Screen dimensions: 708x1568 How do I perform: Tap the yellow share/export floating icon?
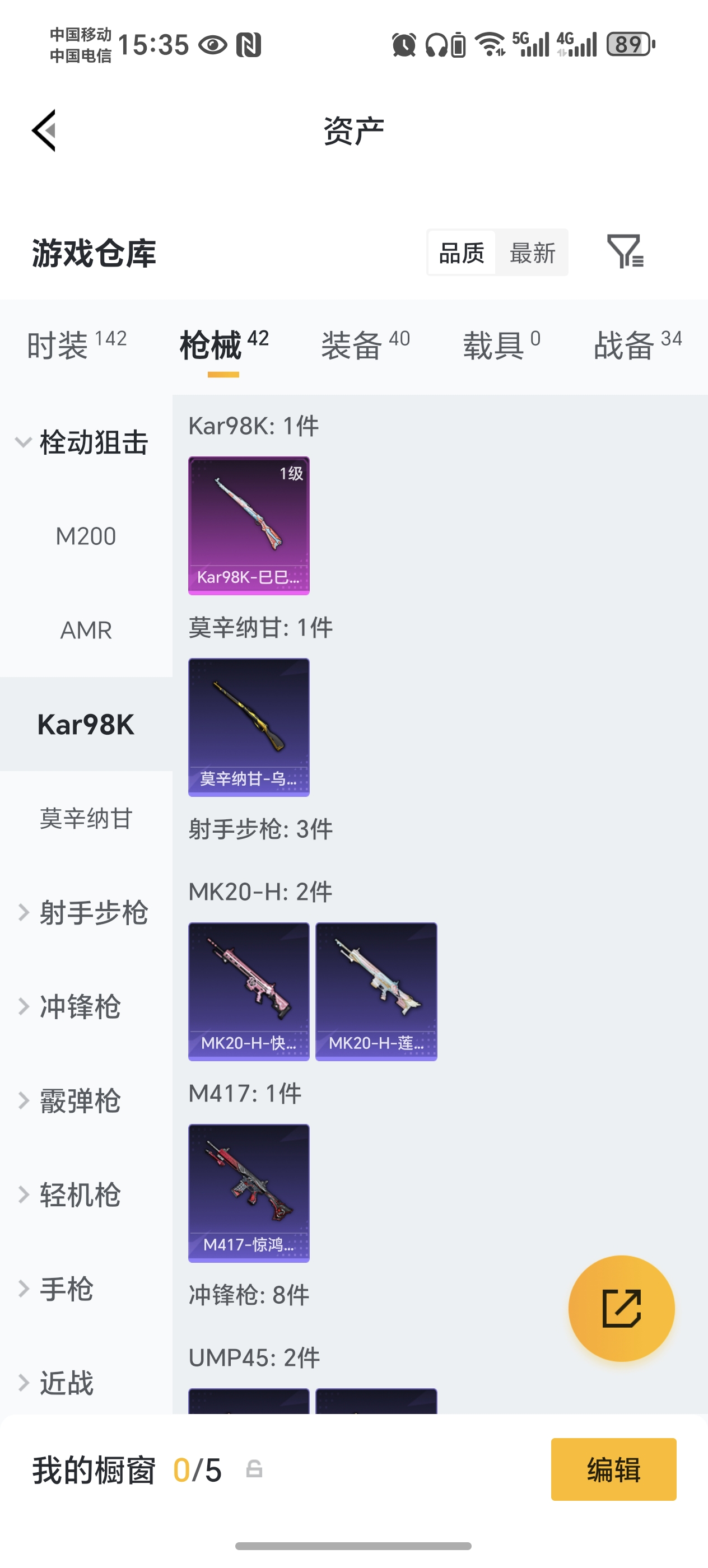(x=621, y=1308)
